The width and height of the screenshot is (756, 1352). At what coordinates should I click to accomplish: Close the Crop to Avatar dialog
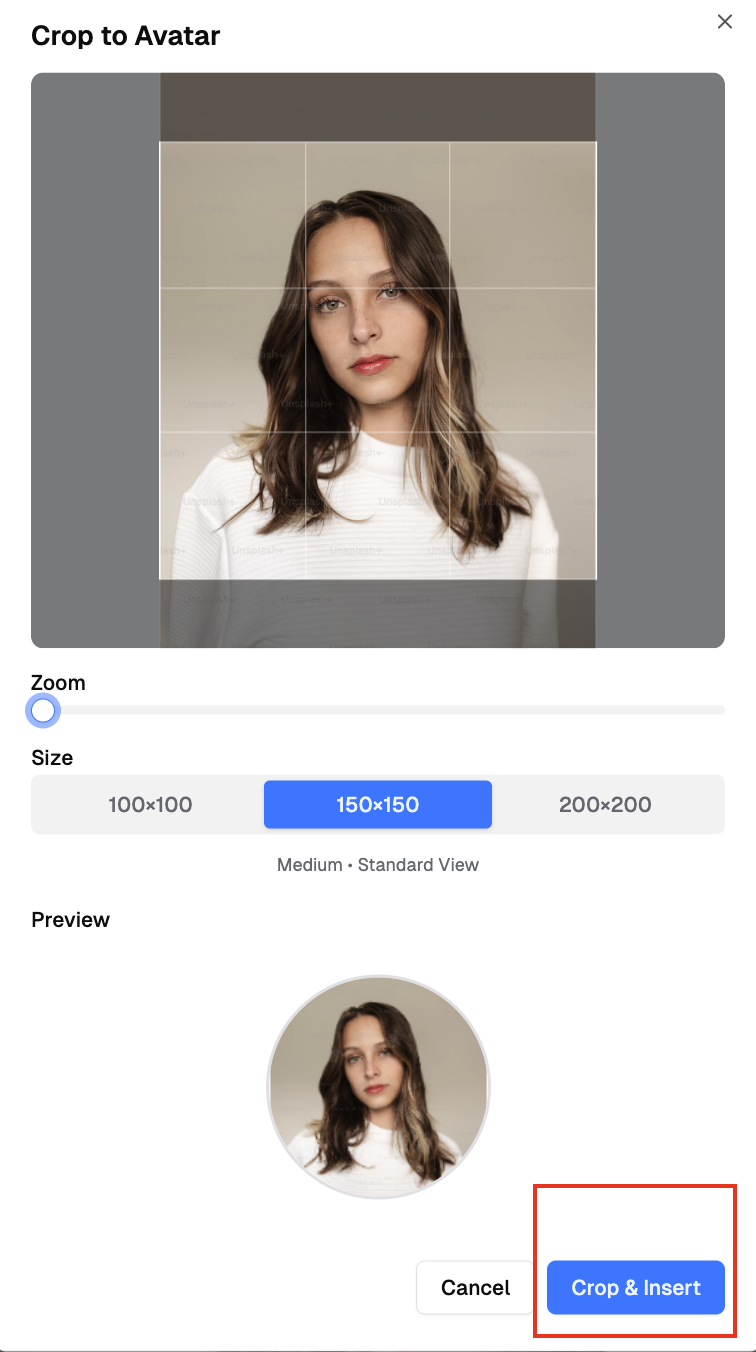click(x=725, y=22)
